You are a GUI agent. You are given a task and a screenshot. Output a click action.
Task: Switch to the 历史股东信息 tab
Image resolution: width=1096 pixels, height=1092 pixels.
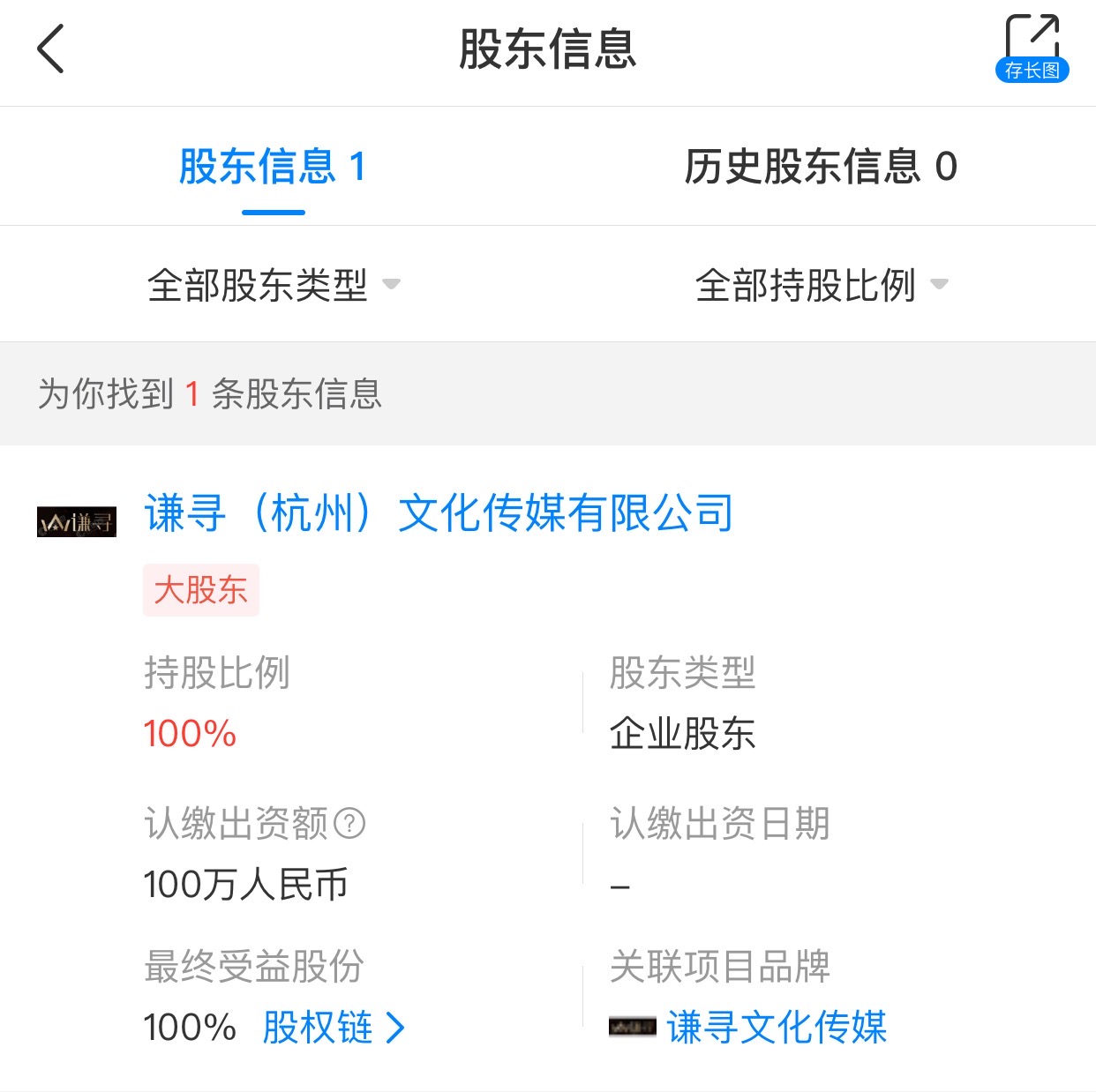tap(821, 167)
